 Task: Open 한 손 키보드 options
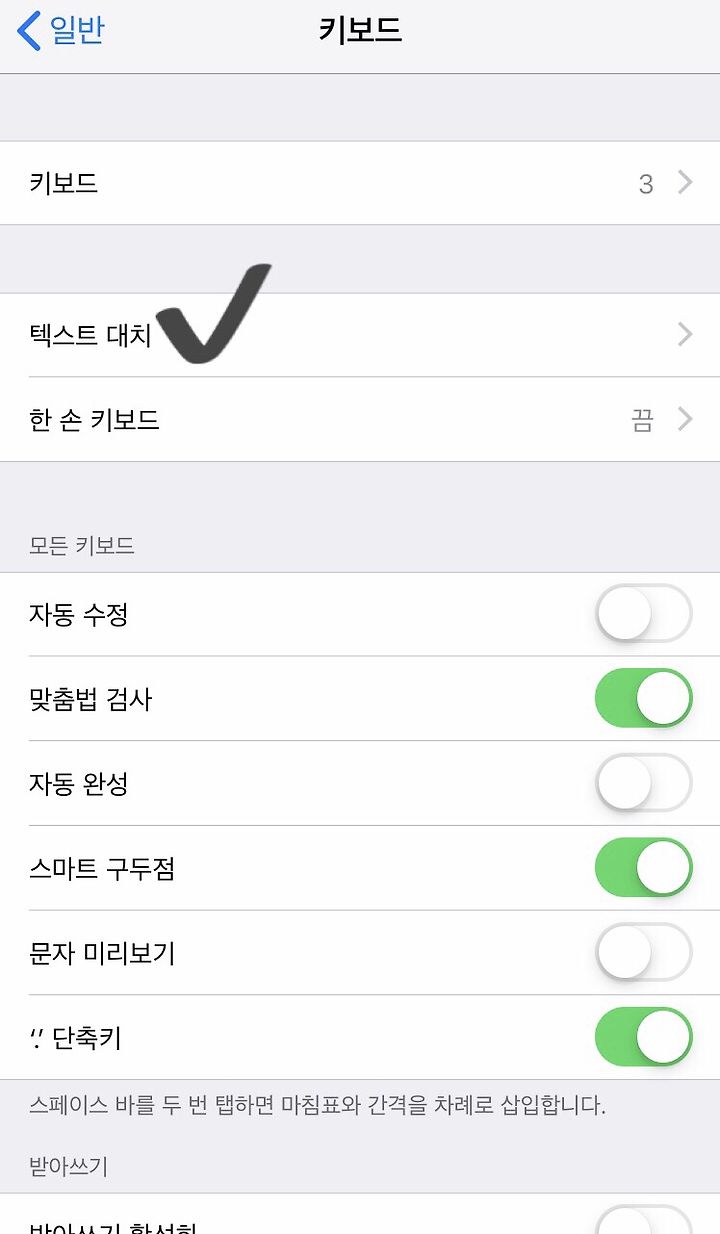(x=360, y=420)
